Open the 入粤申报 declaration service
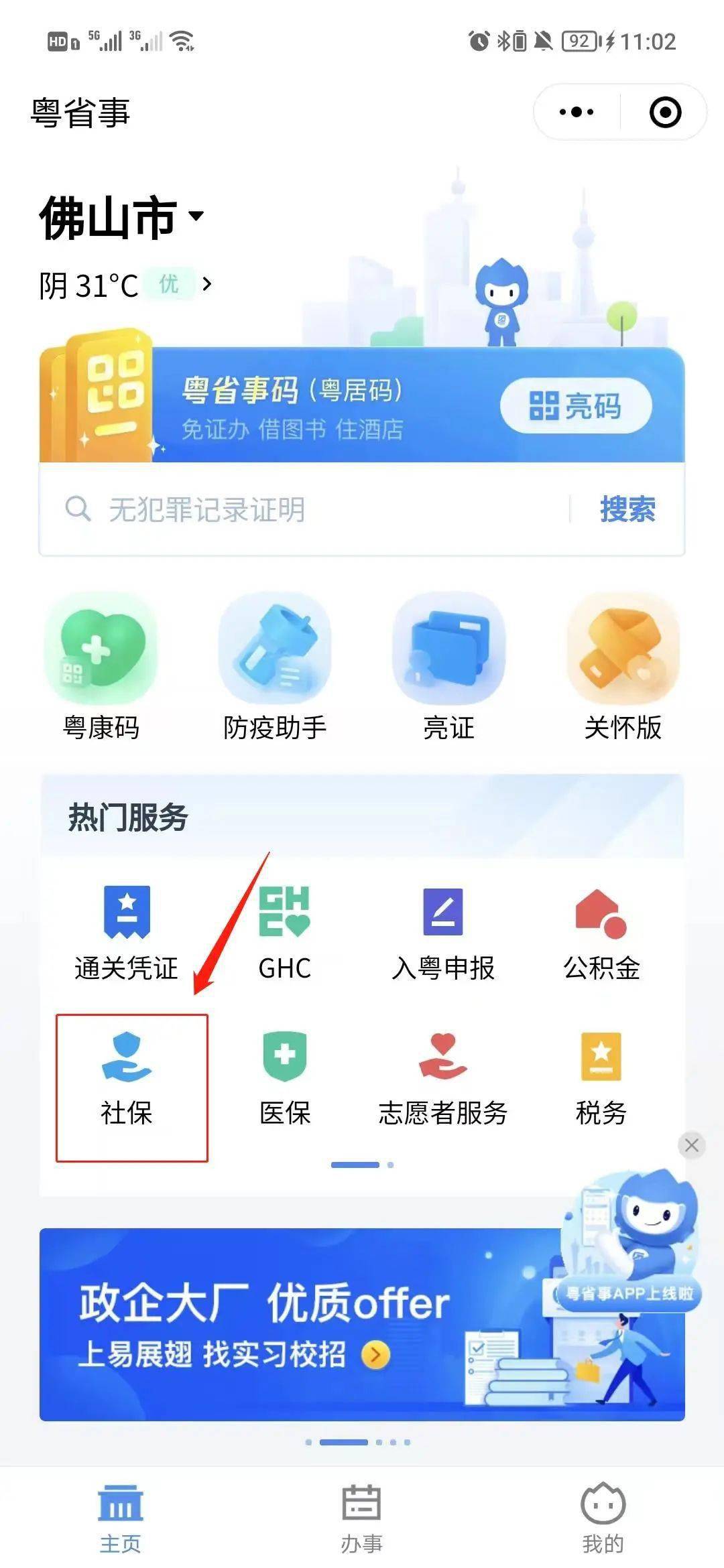The width and height of the screenshot is (724, 1568). [x=443, y=917]
